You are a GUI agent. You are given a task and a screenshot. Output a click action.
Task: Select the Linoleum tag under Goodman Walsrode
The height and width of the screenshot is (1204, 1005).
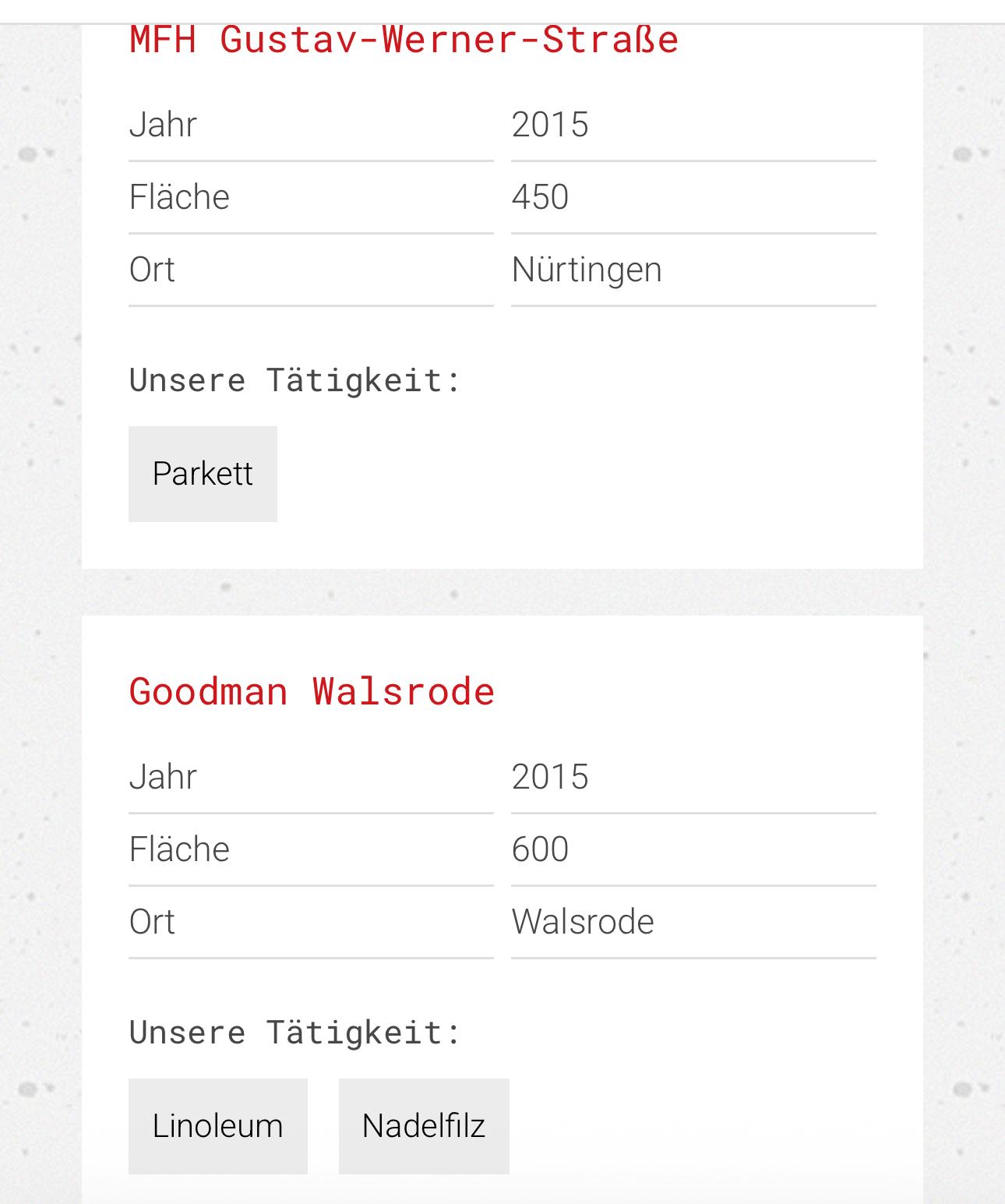(217, 1126)
